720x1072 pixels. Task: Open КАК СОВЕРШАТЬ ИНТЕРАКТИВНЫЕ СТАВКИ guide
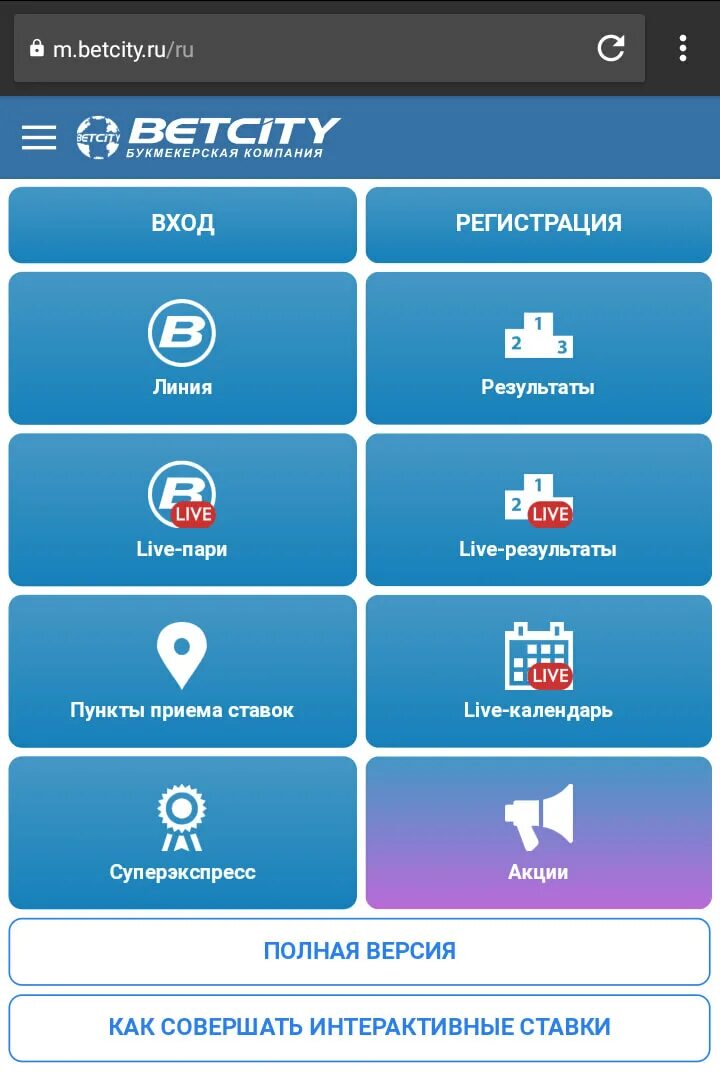coord(360,1027)
